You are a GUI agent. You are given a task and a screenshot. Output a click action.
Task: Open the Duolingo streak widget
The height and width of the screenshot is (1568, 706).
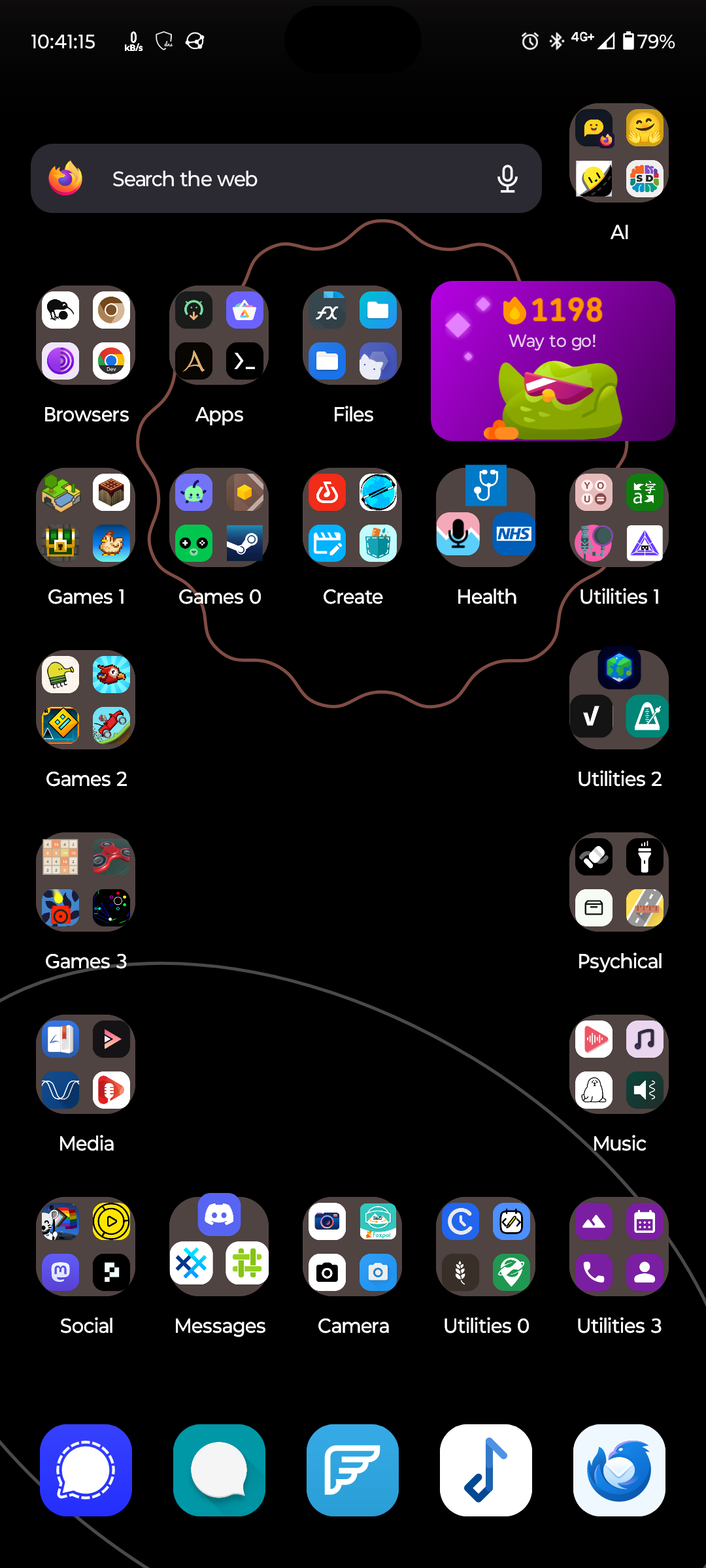click(x=552, y=361)
